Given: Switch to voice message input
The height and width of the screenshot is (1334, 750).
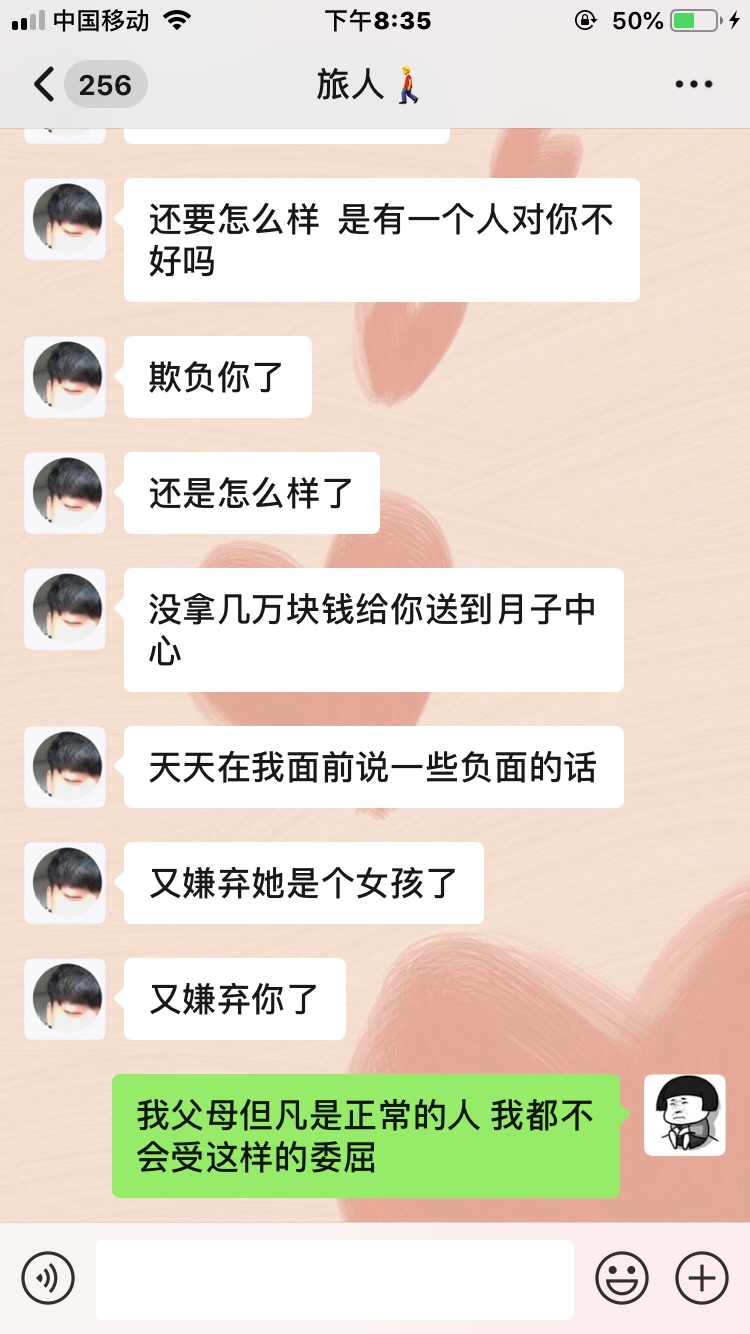Looking at the screenshot, I should [x=48, y=1277].
